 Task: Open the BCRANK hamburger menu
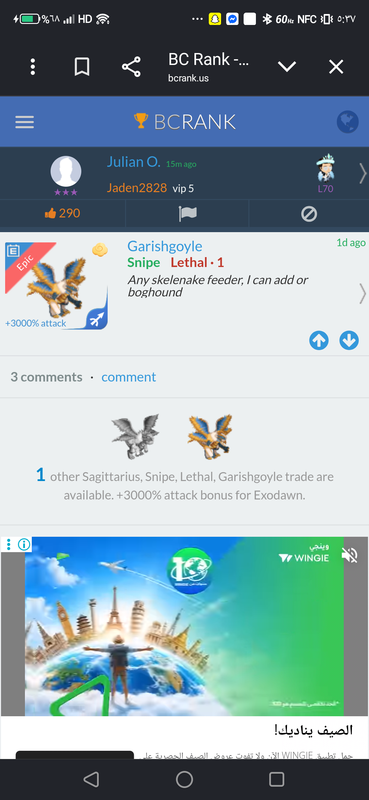click(x=24, y=122)
